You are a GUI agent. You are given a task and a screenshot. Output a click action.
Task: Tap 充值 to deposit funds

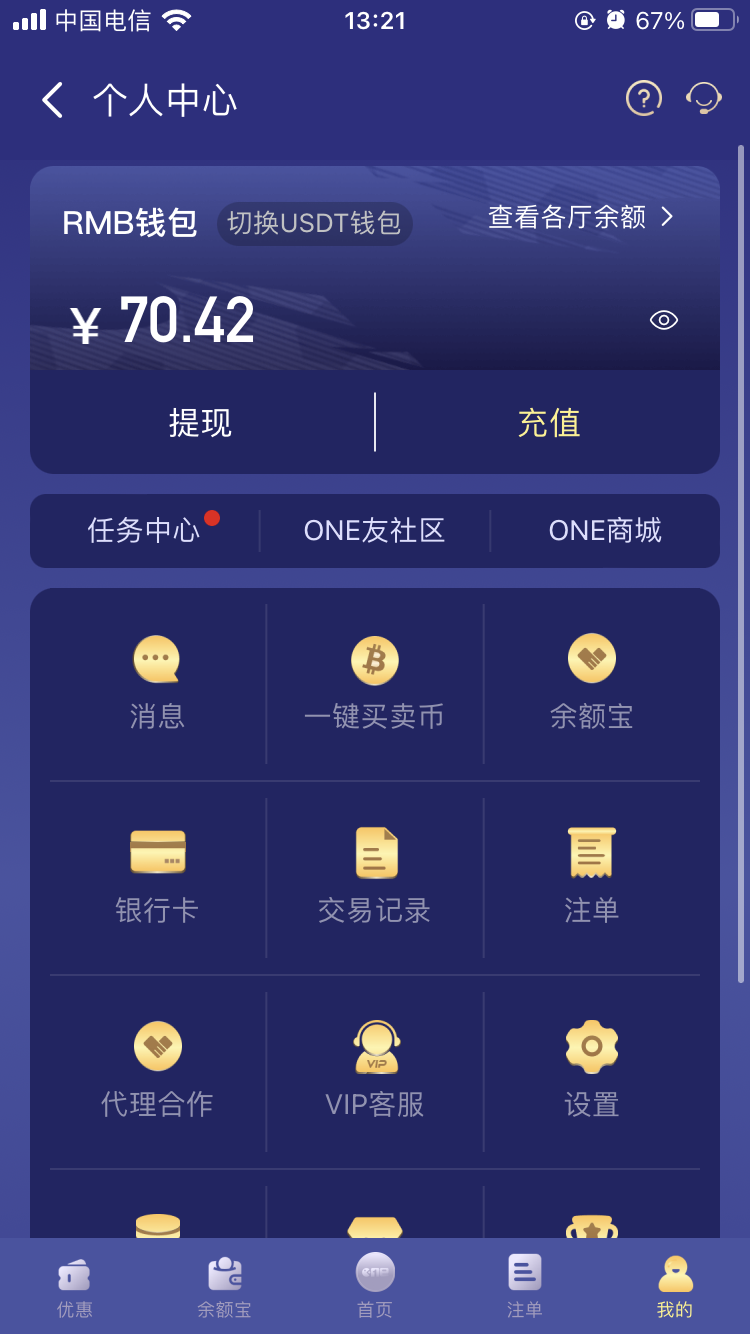(549, 423)
